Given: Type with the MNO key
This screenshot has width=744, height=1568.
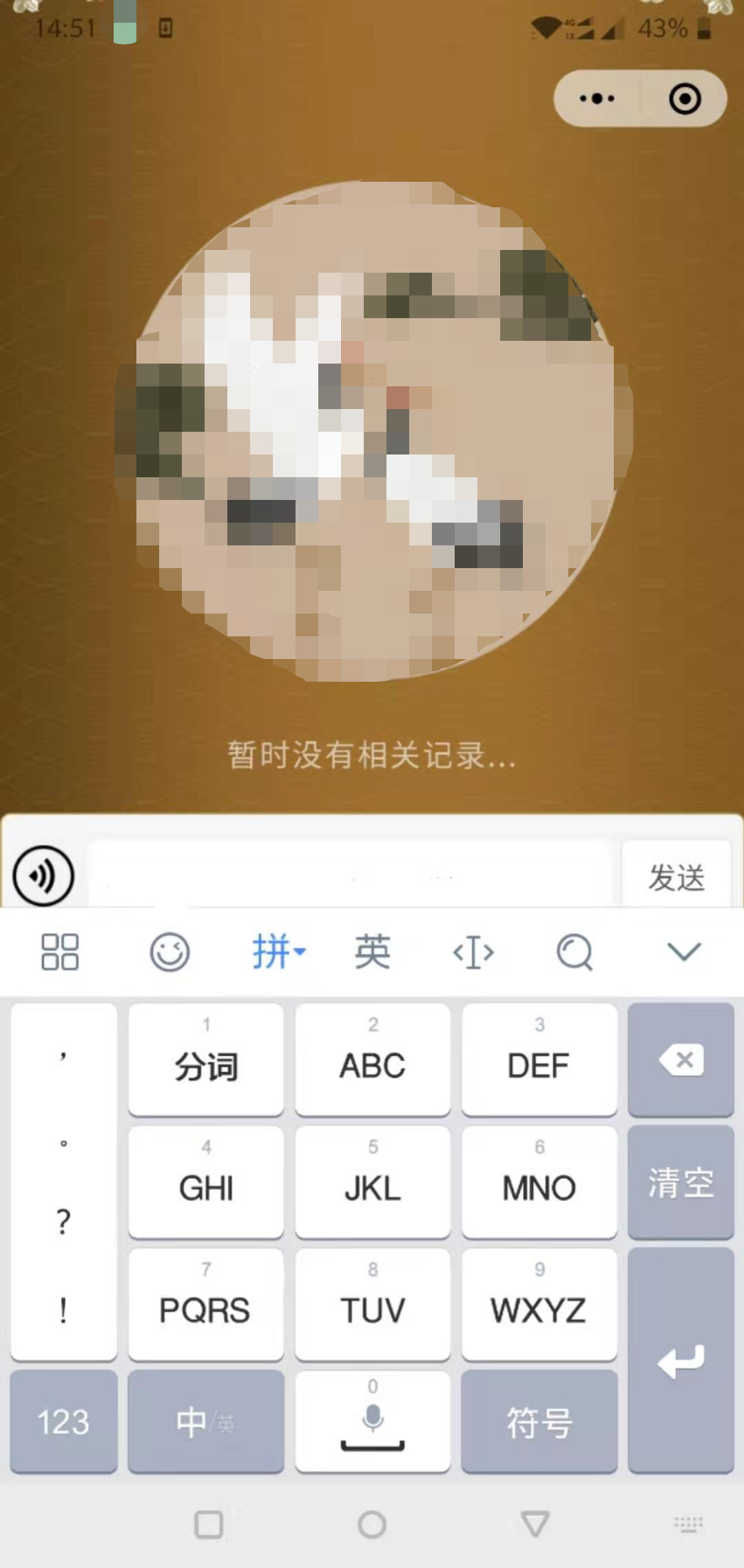Looking at the screenshot, I should coord(539,1182).
